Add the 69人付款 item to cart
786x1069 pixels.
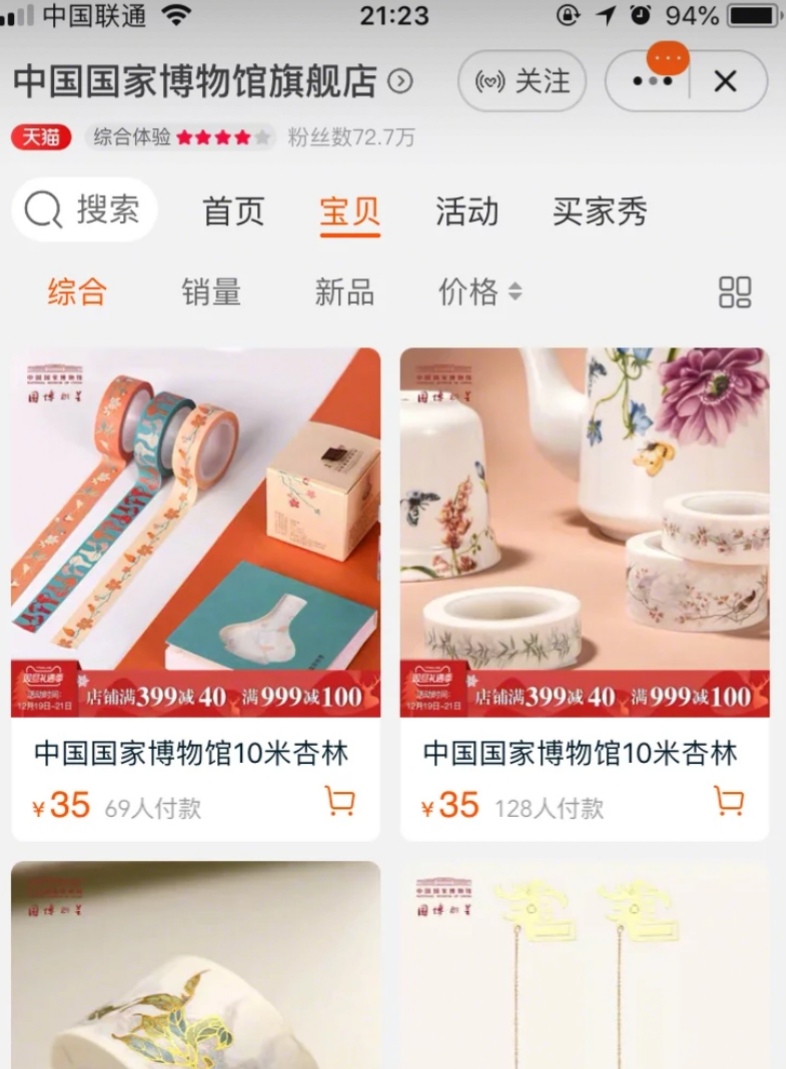(x=340, y=801)
